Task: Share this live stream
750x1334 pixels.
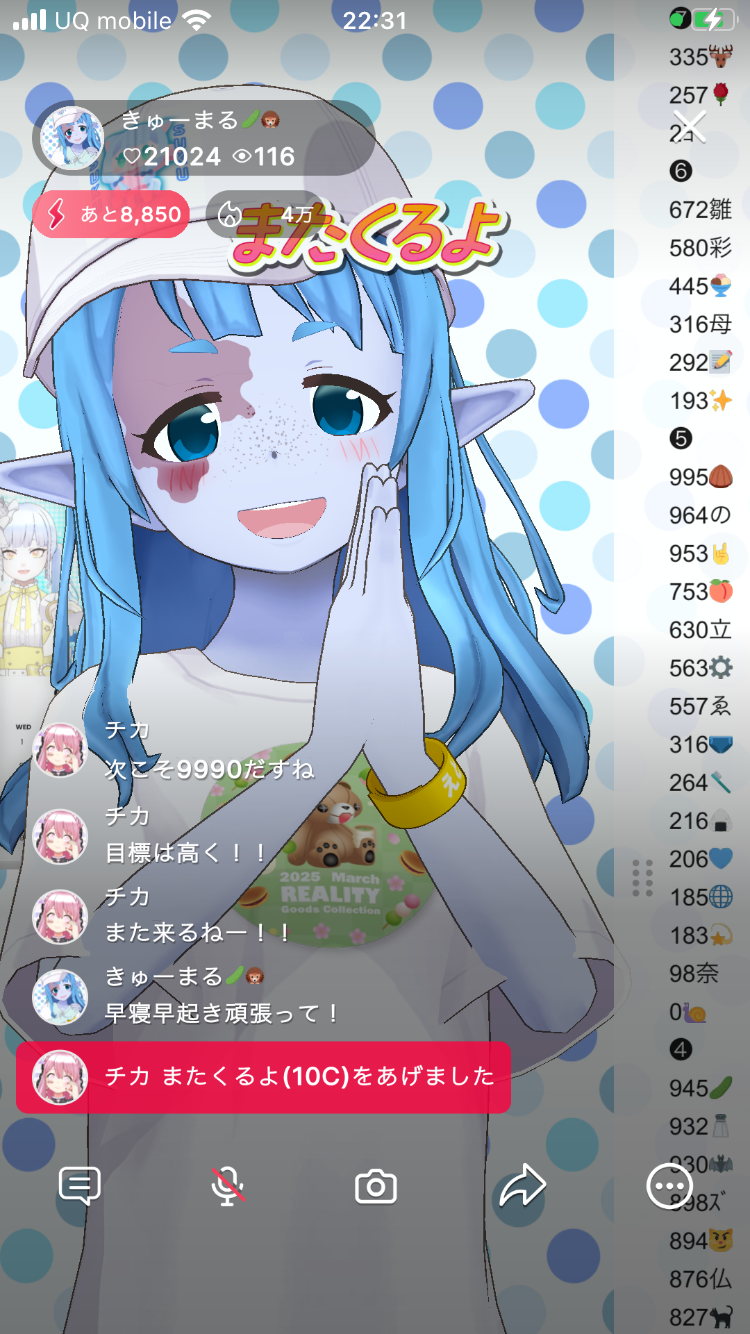Action: 522,1186
